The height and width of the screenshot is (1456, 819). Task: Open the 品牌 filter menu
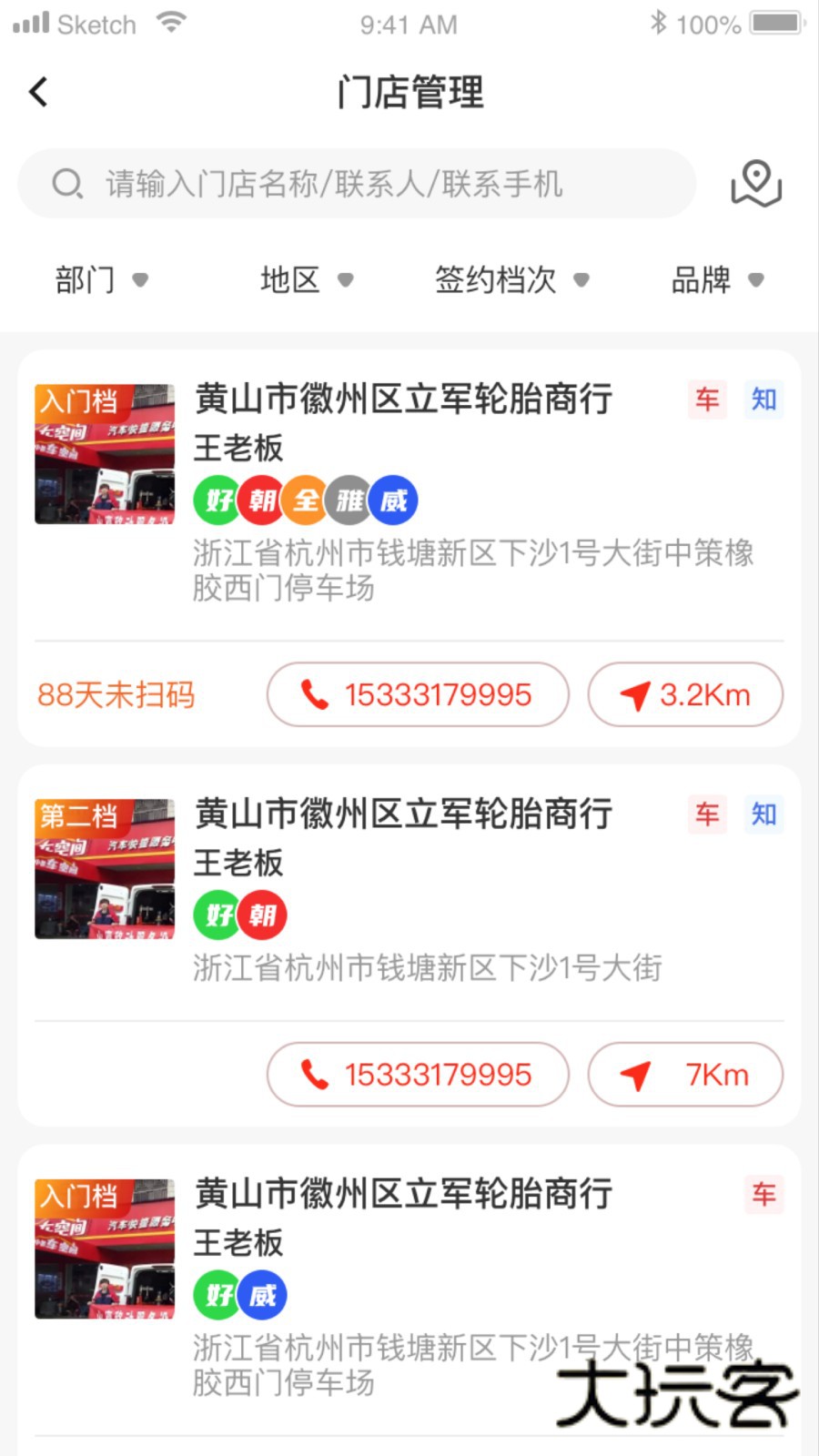717,280
